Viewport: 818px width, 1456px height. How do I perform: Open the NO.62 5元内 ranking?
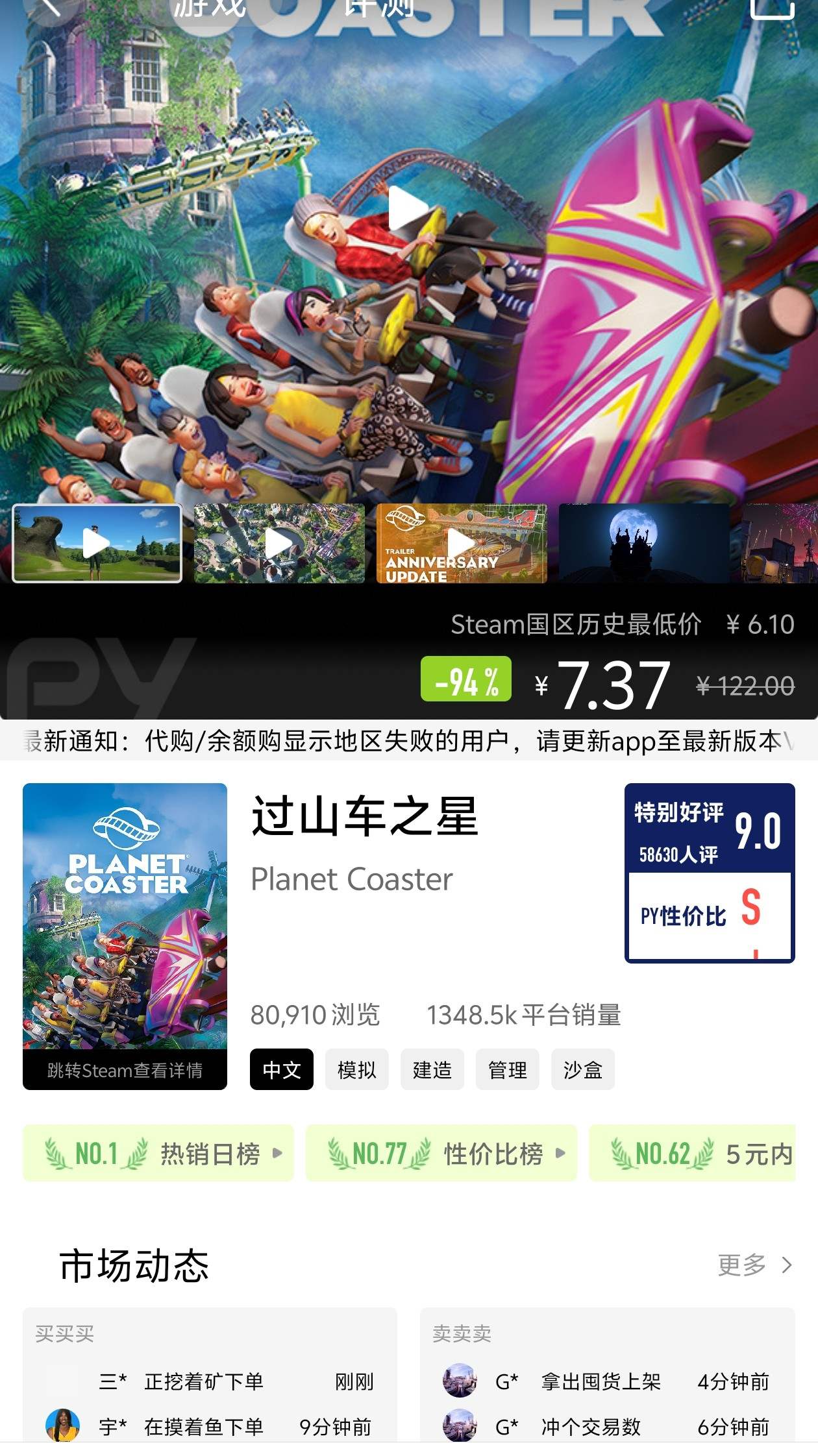pyautogui.click(x=692, y=1153)
